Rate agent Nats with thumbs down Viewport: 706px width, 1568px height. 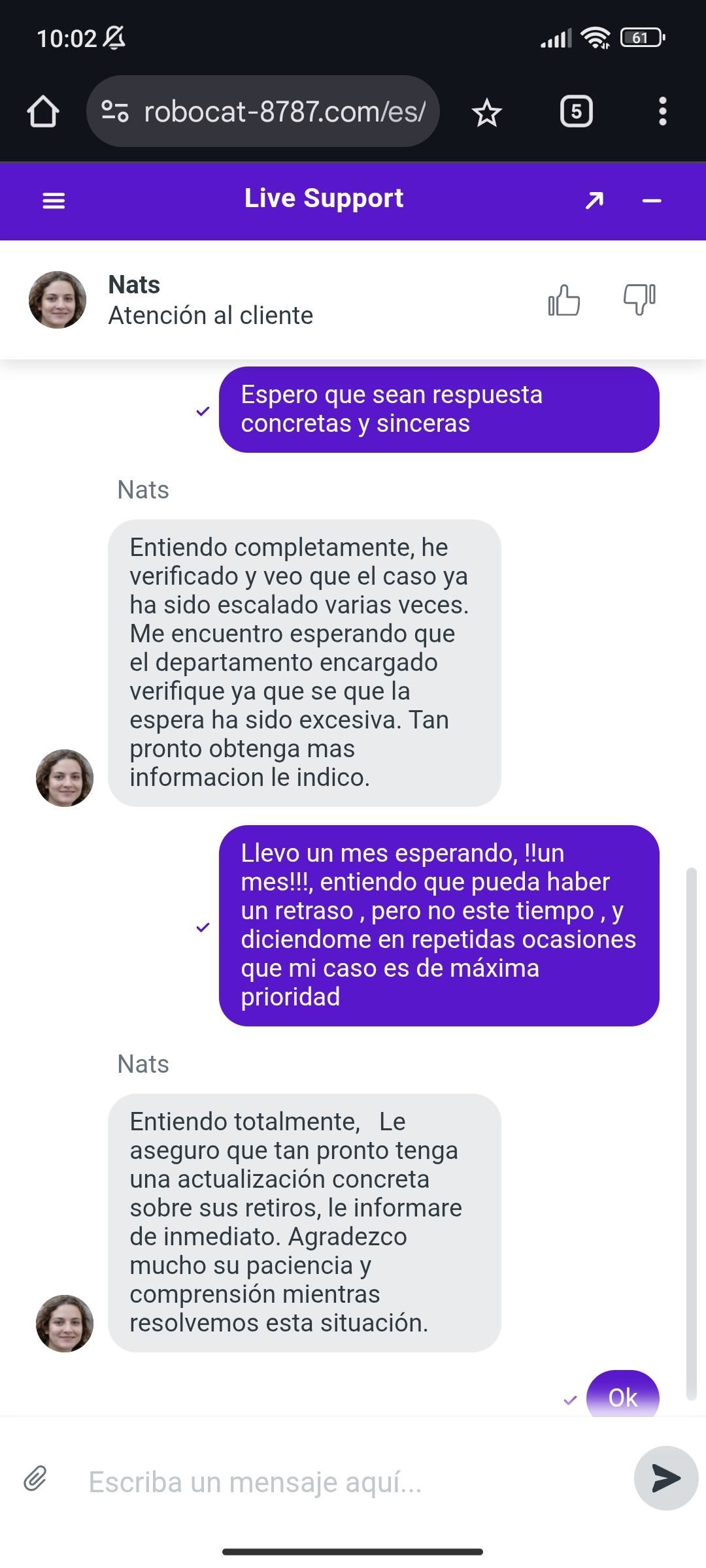(x=639, y=301)
